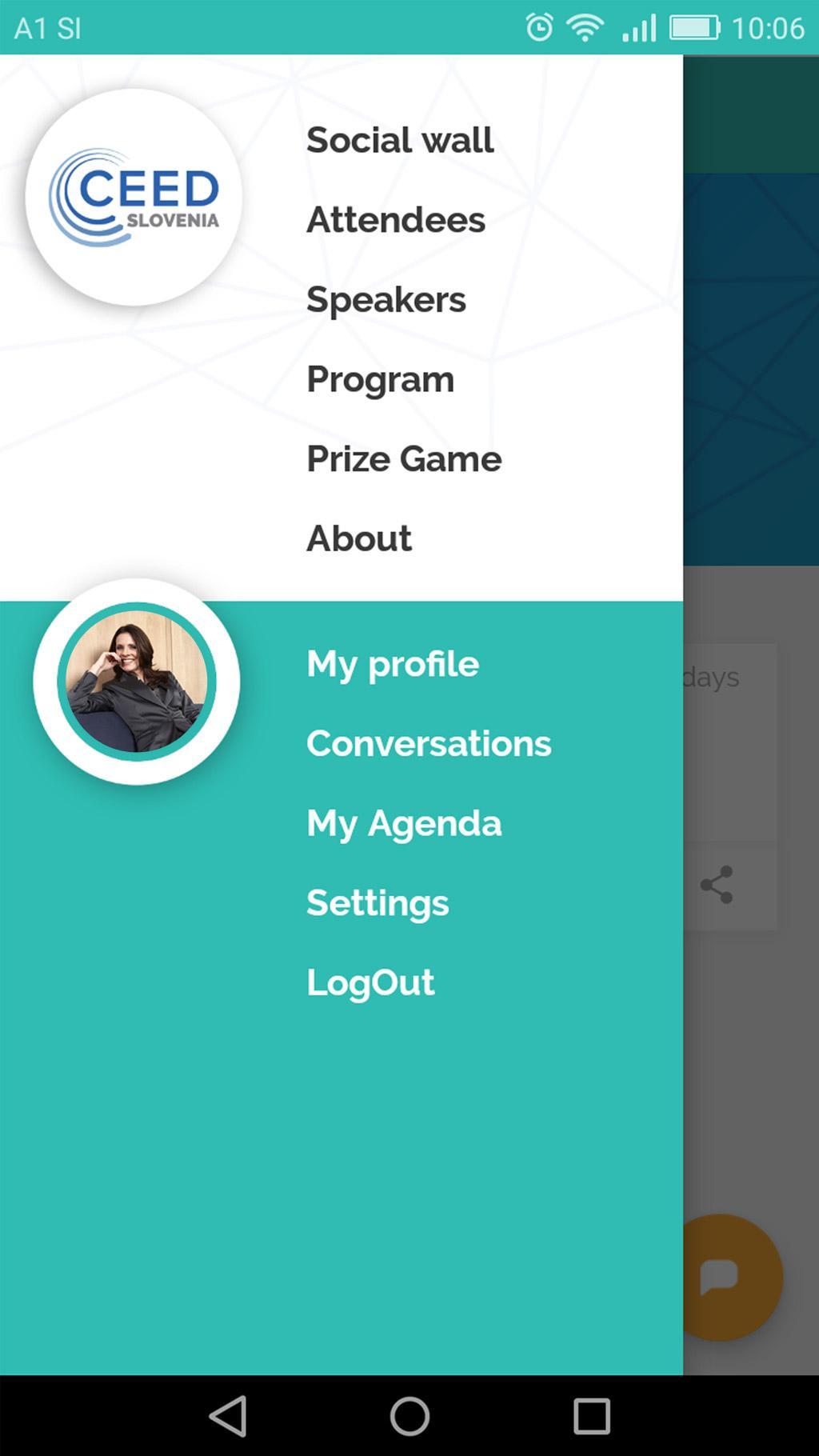Viewport: 819px width, 1456px height.
Task: View the event Program
Action: coord(380,379)
